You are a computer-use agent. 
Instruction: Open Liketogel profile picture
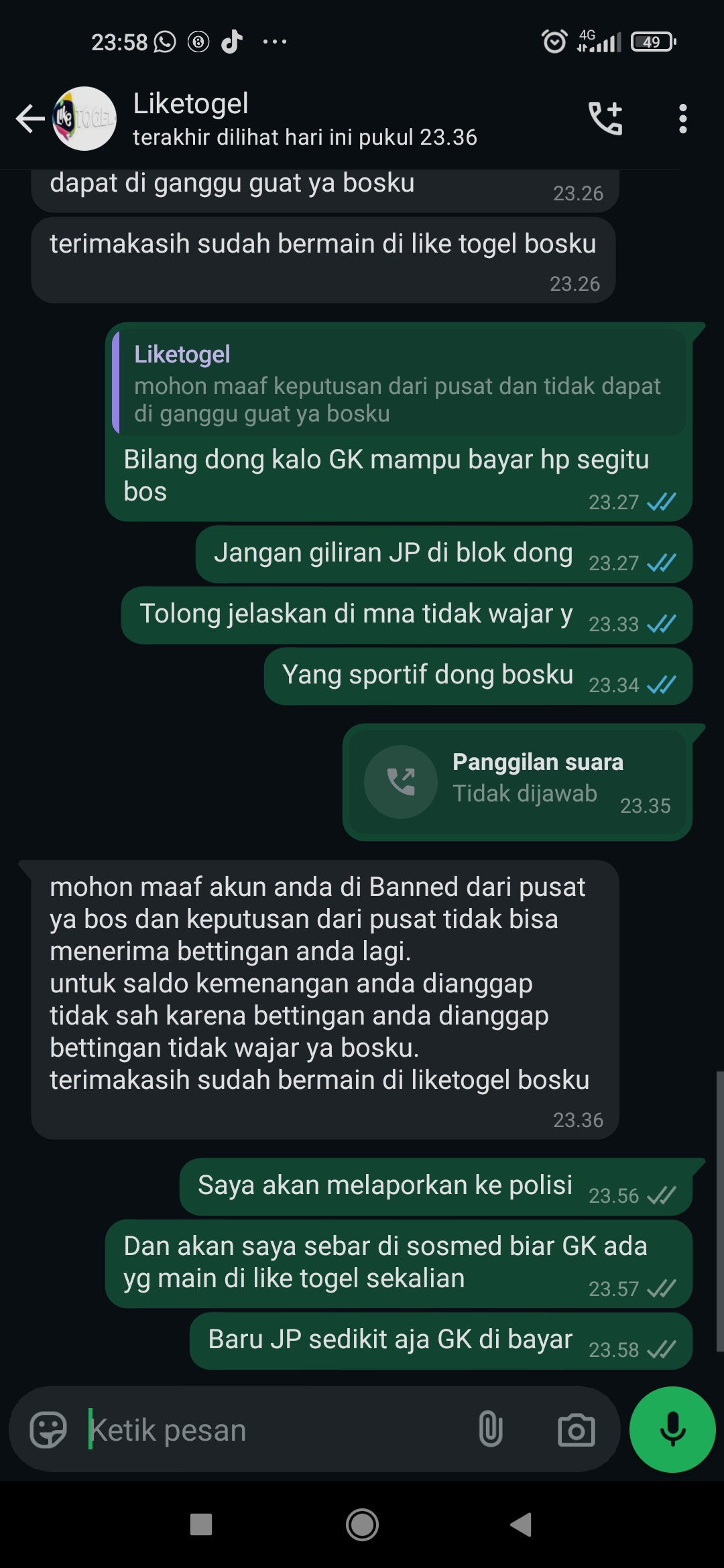[x=84, y=119]
